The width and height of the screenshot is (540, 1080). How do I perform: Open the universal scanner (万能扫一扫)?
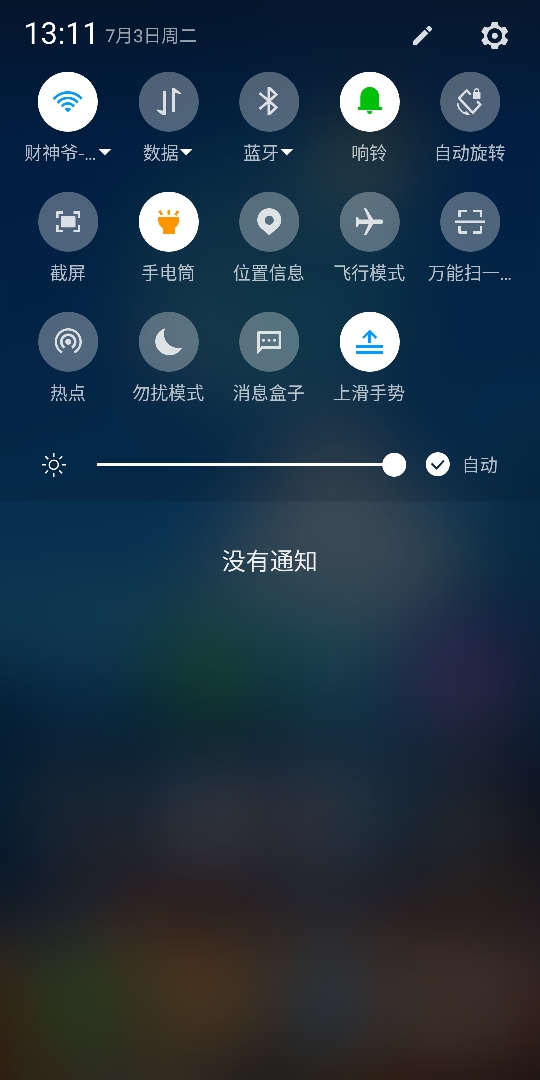pyautogui.click(x=470, y=222)
